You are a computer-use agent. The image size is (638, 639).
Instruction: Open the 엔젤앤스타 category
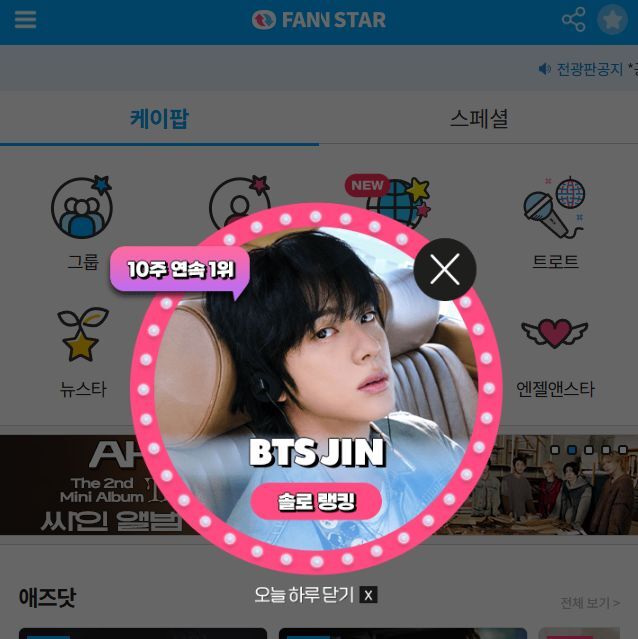(x=555, y=350)
